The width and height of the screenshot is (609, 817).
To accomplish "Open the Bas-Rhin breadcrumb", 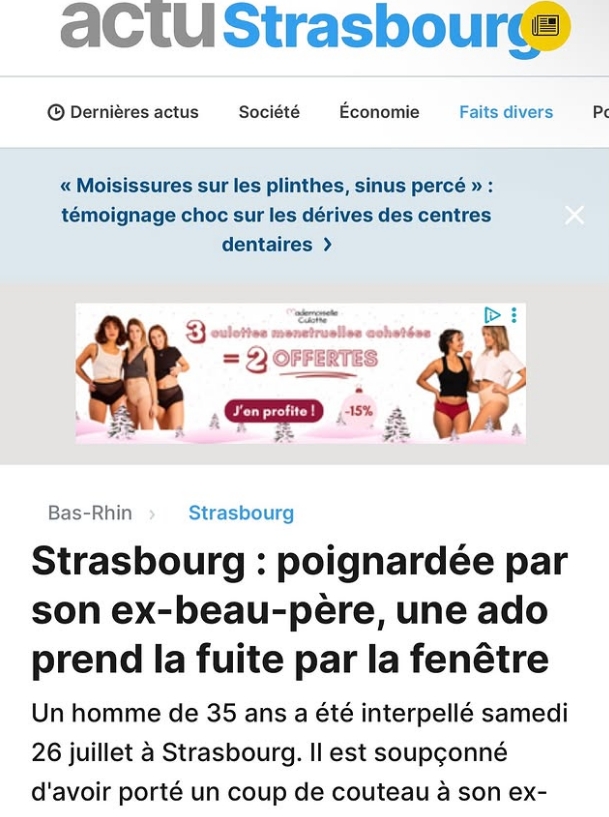I will click(90, 513).
